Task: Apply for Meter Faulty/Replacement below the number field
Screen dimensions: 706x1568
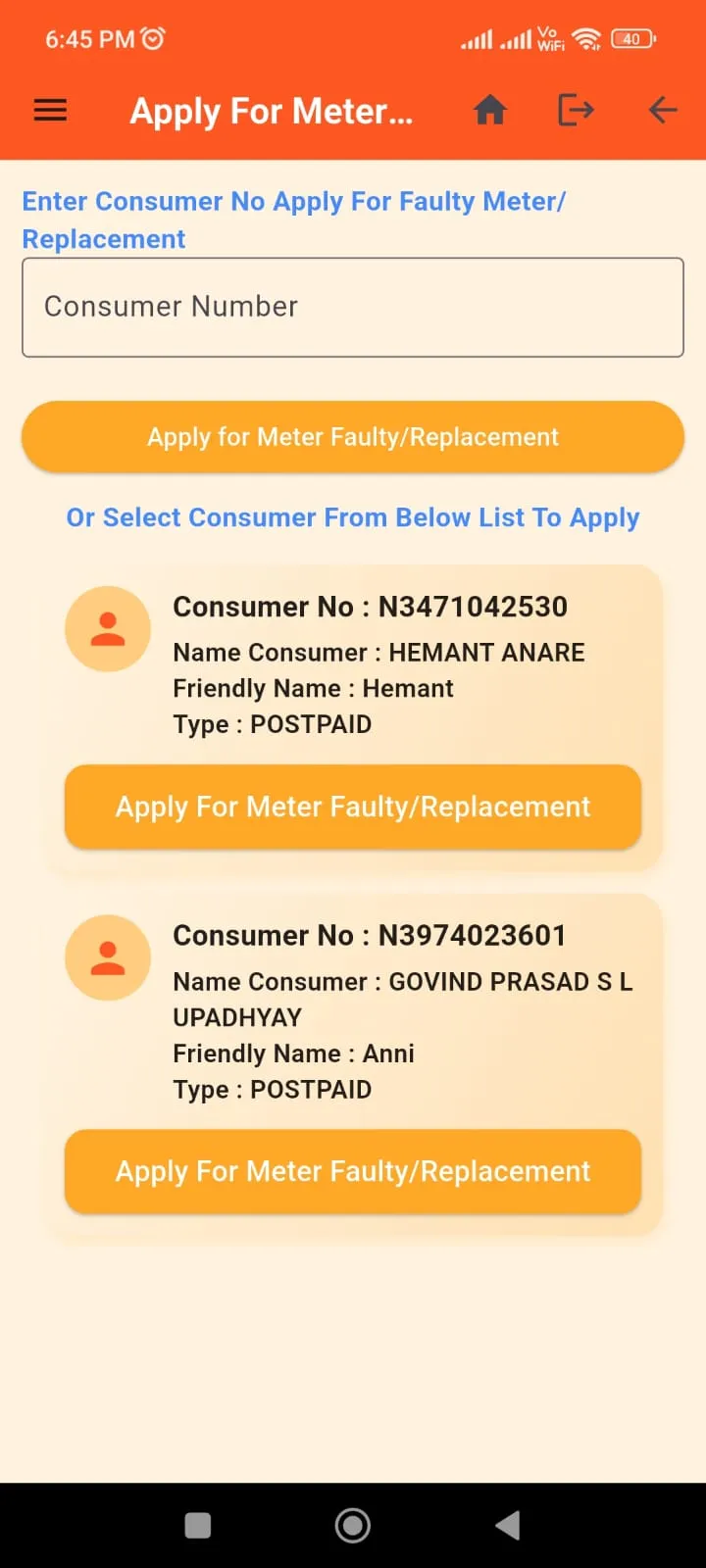Action: point(353,437)
